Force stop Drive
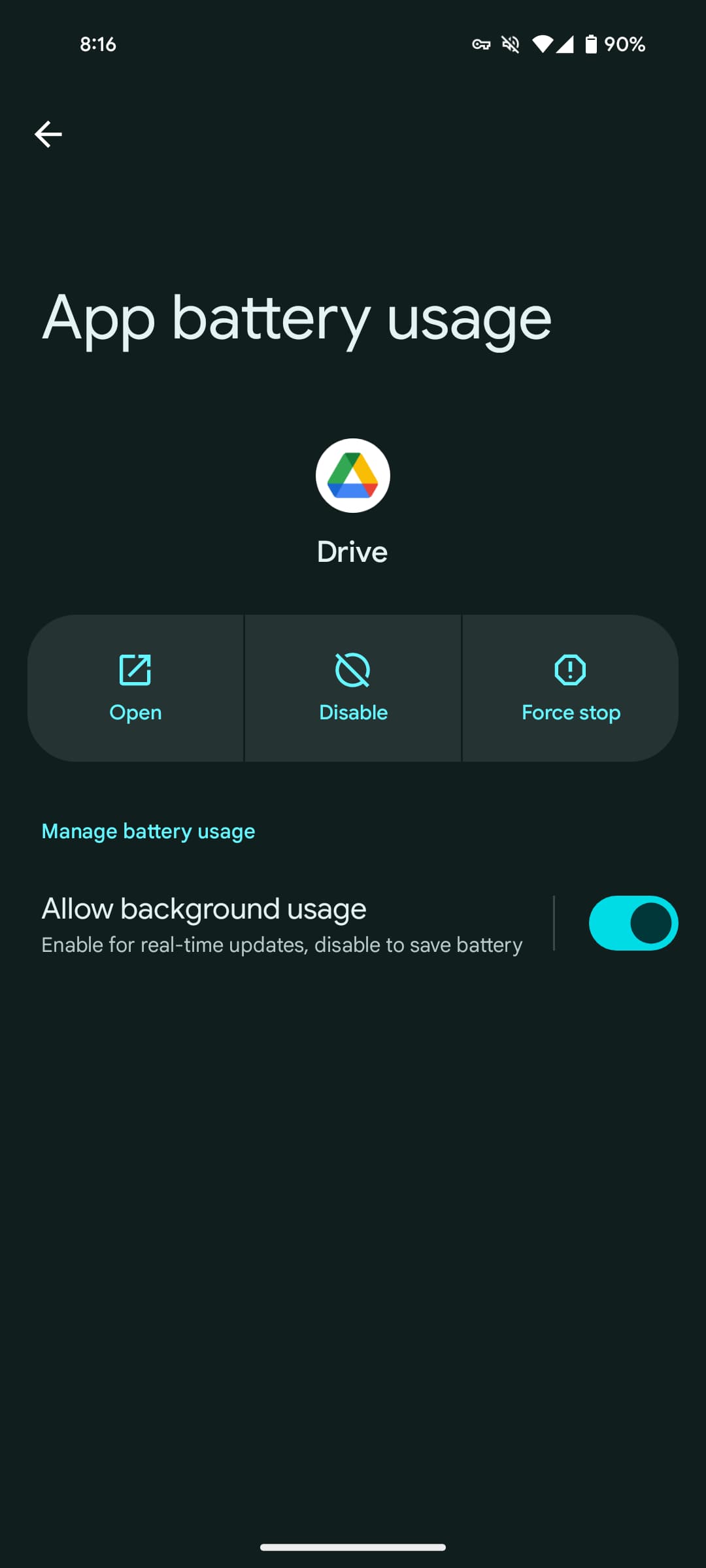 (571, 688)
